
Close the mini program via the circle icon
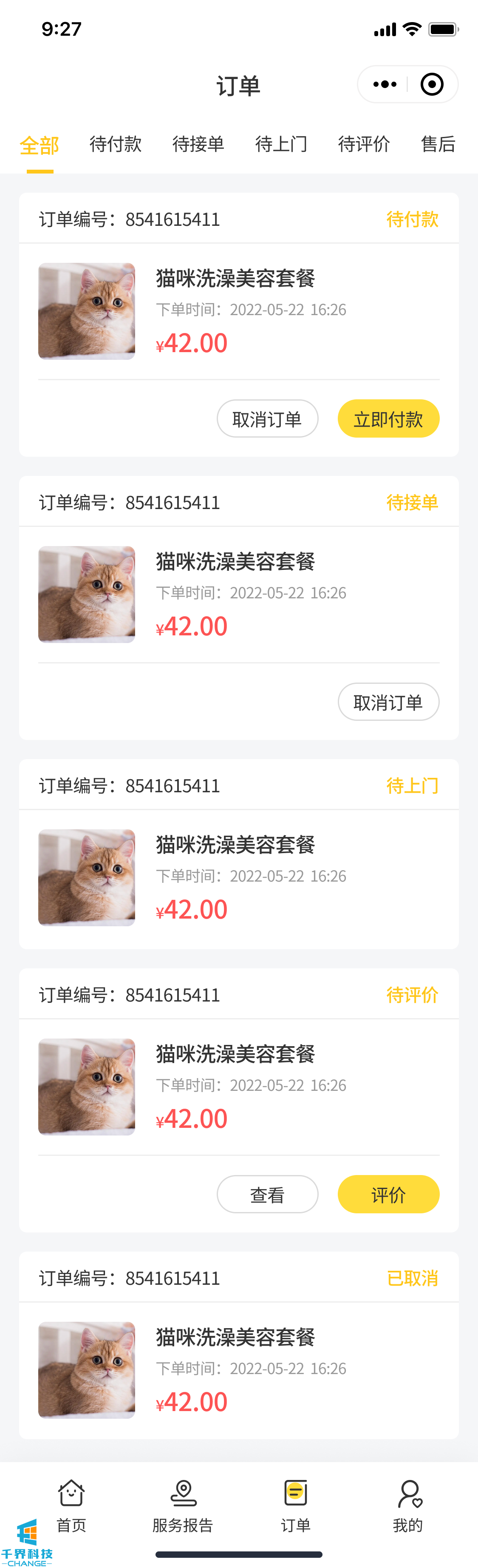click(432, 85)
